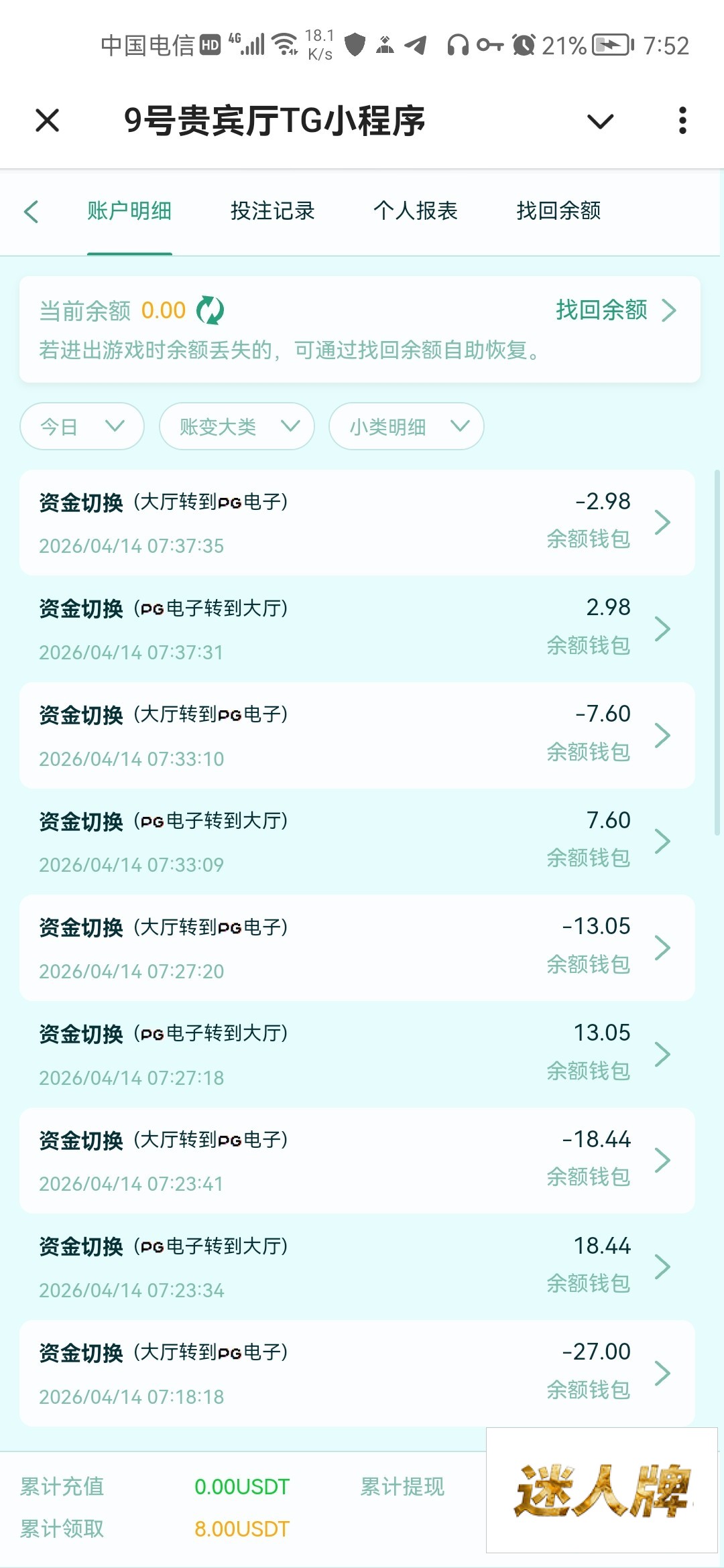Close the 9号贵宾厅TG小程序 mini app

(48, 121)
